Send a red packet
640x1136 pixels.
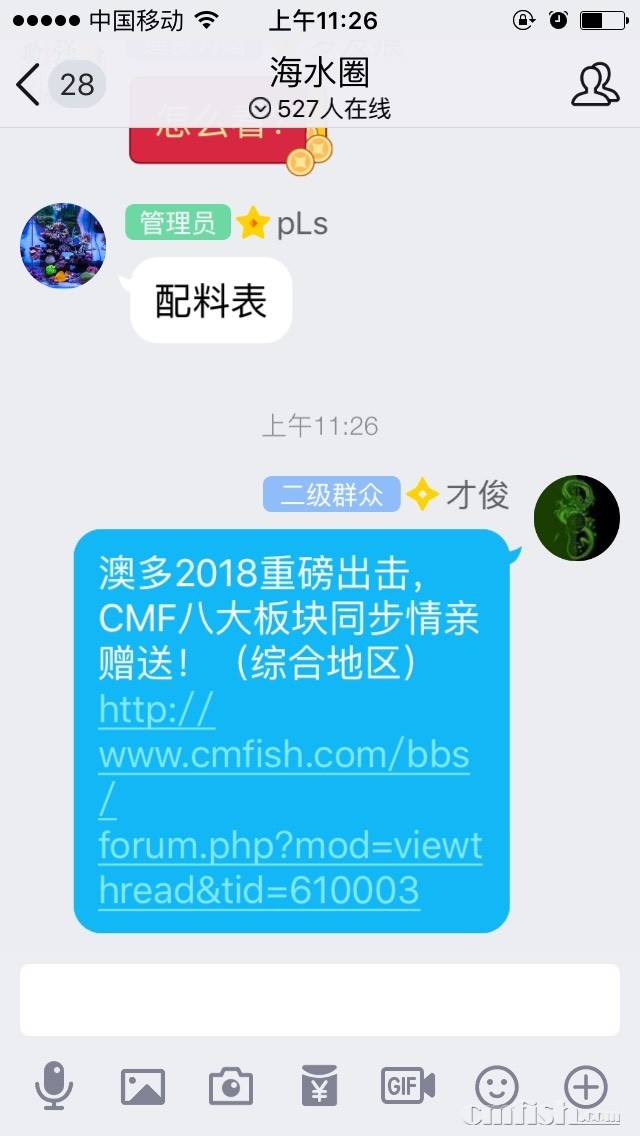pyautogui.click(x=319, y=1086)
